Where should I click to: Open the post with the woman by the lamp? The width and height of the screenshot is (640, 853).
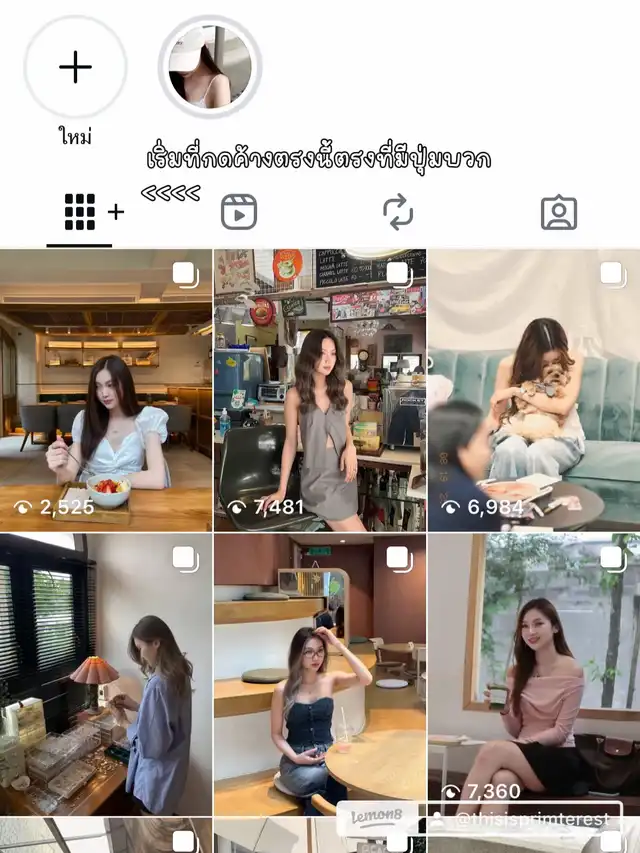[106, 675]
